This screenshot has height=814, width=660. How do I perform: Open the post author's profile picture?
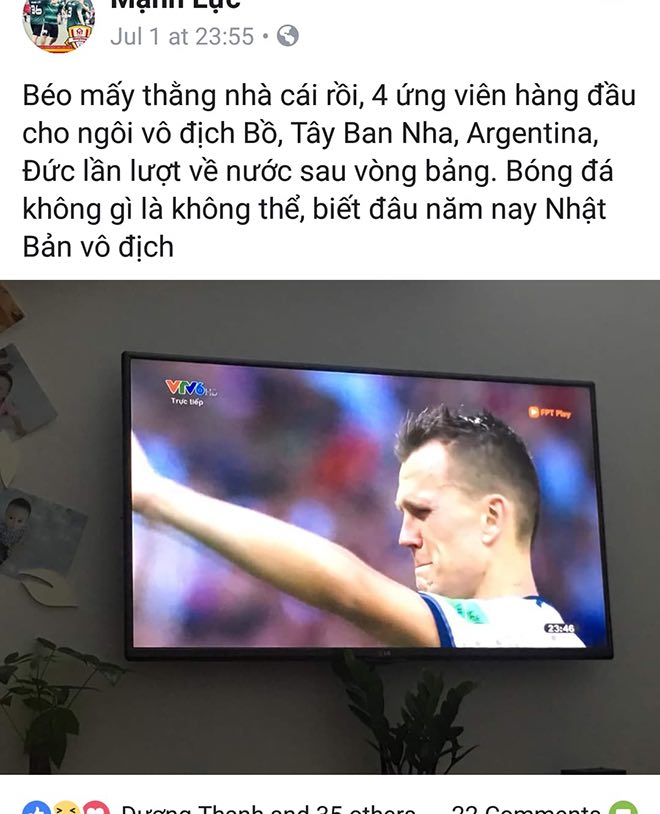[x=57, y=22]
